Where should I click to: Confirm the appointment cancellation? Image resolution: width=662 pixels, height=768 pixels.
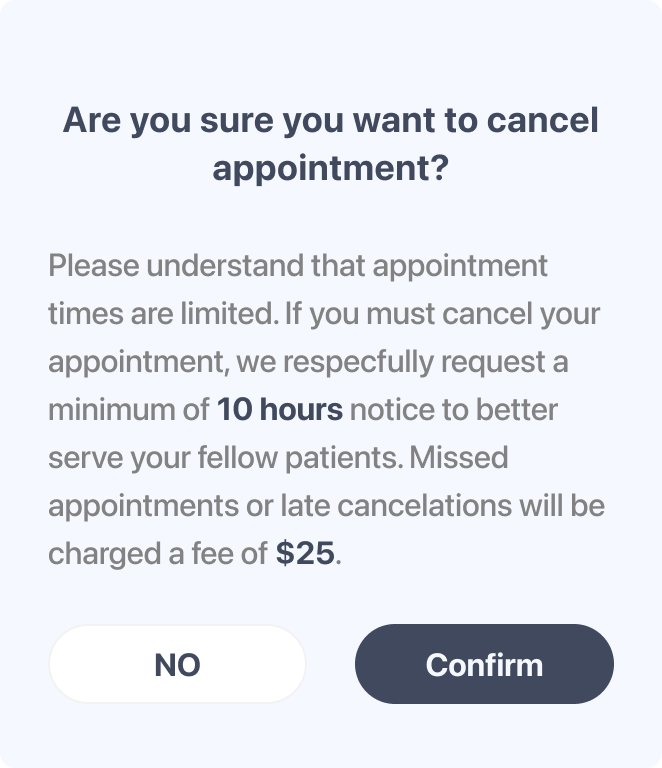(x=484, y=665)
